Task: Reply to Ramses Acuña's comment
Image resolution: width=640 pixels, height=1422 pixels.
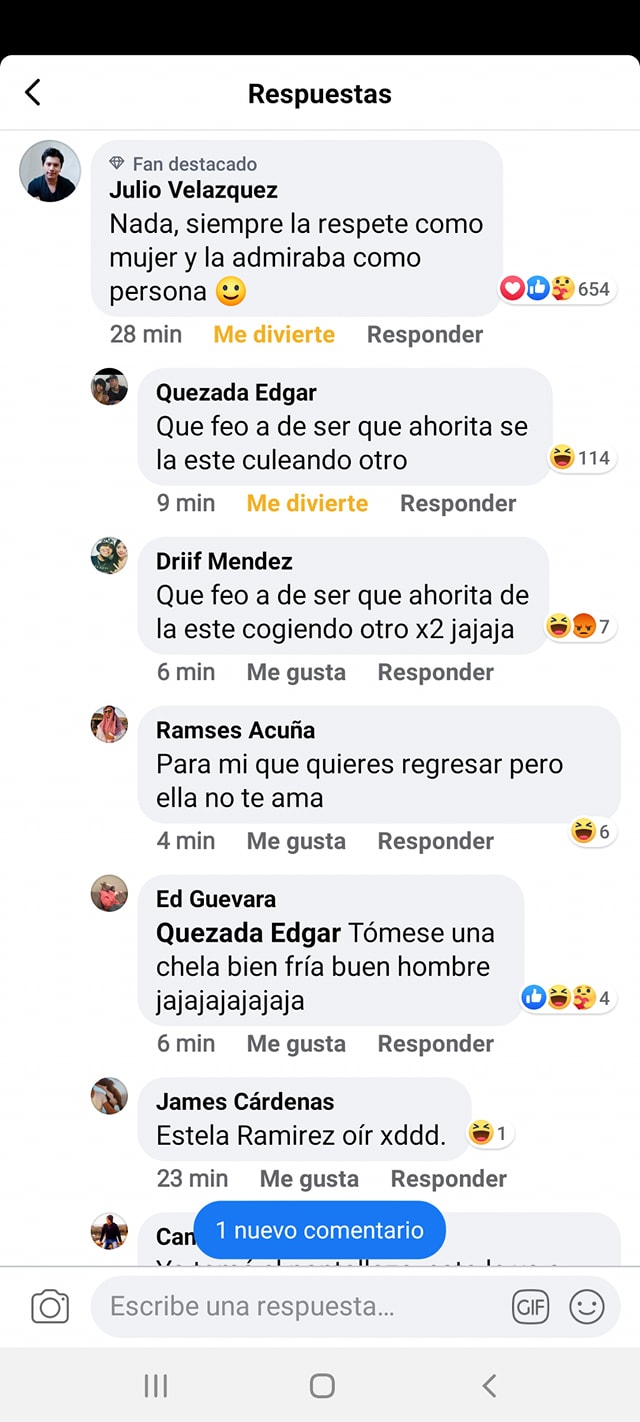Action: [435, 841]
